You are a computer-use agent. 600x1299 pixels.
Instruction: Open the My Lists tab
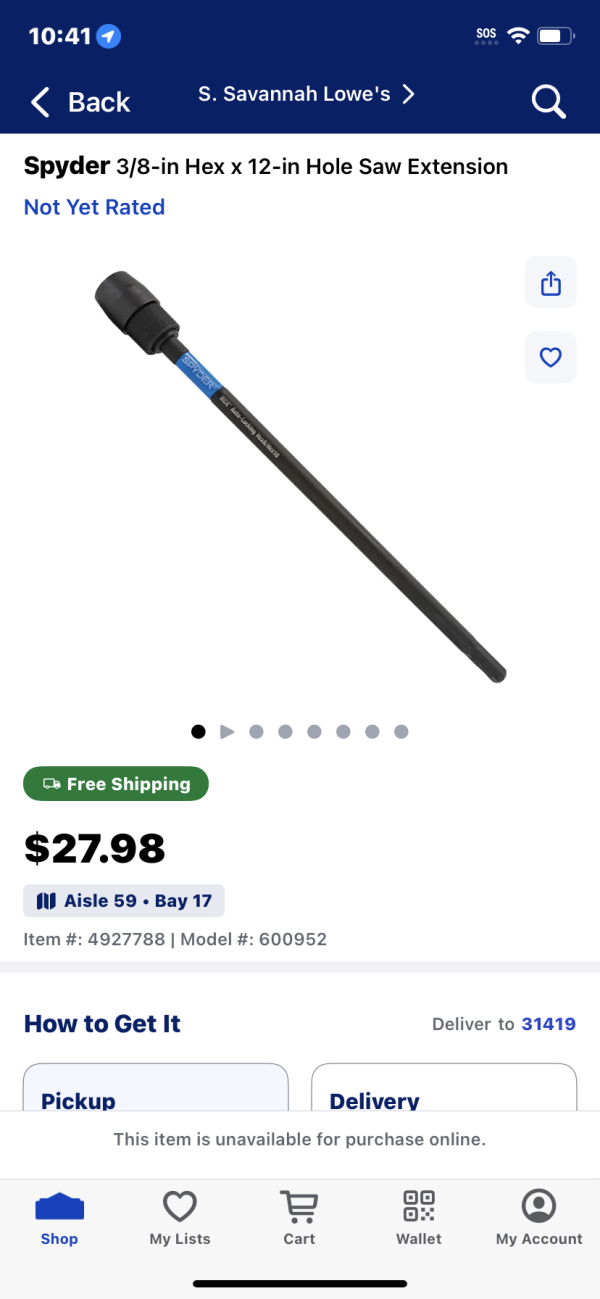pyautogui.click(x=180, y=1219)
